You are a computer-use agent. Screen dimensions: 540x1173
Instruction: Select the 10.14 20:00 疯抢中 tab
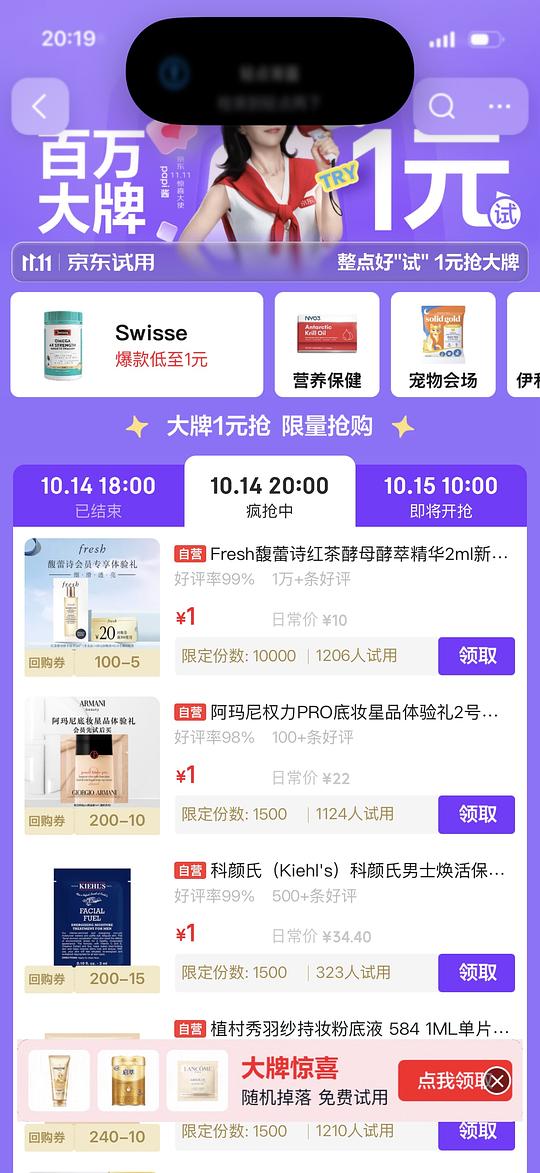(269, 494)
